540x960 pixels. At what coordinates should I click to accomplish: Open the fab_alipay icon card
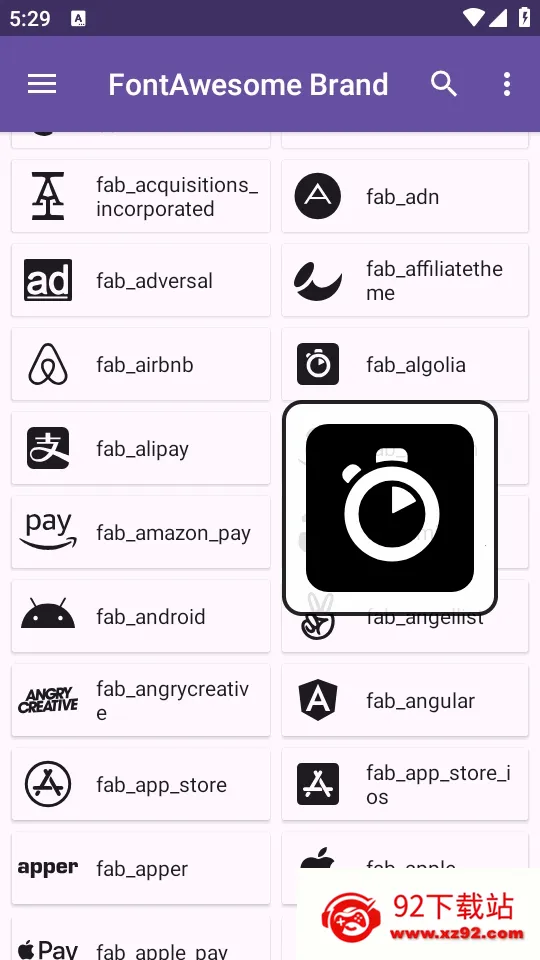pos(141,448)
